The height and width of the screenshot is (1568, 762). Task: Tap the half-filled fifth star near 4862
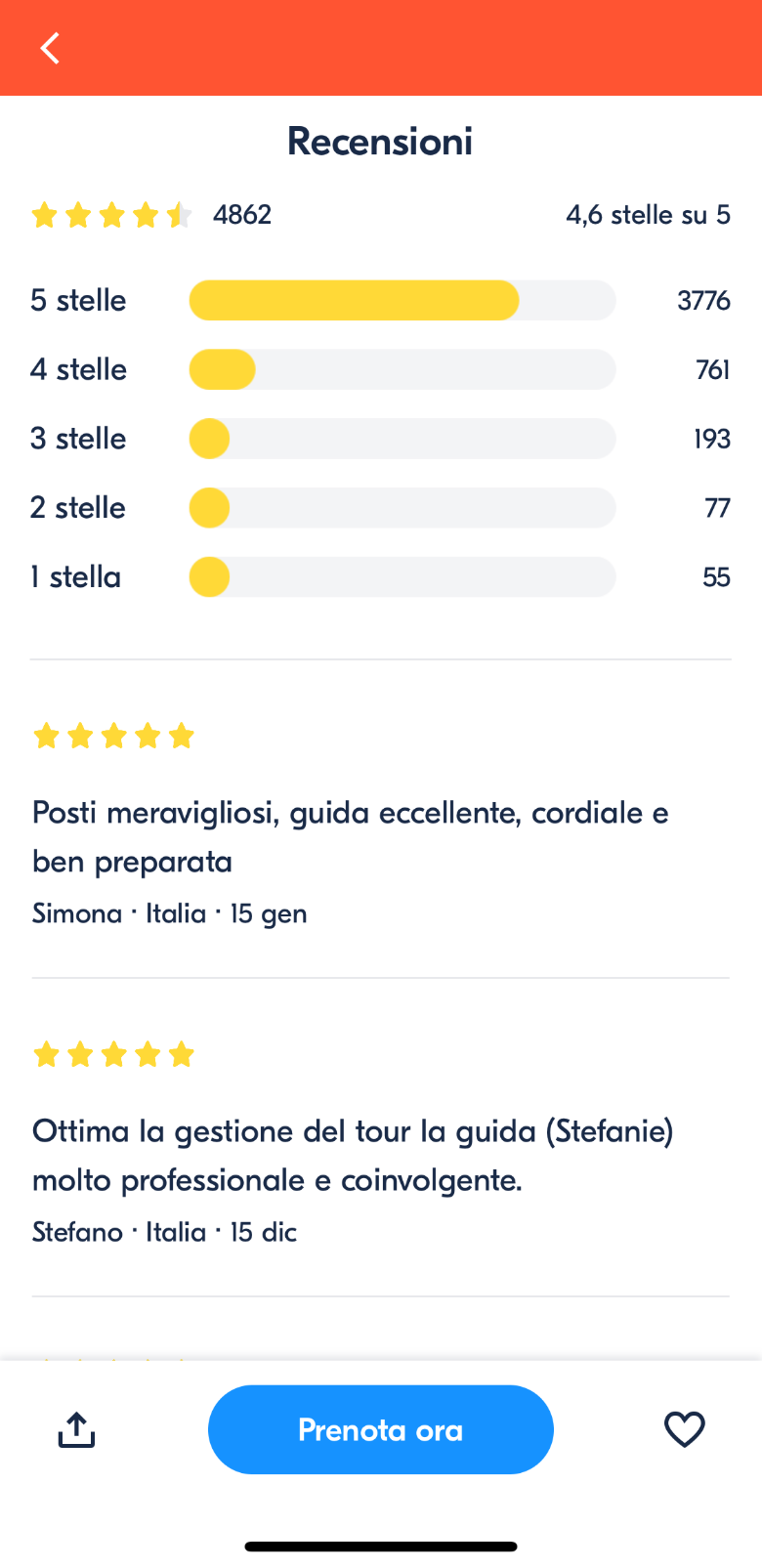pyautogui.click(x=180, y=215)
